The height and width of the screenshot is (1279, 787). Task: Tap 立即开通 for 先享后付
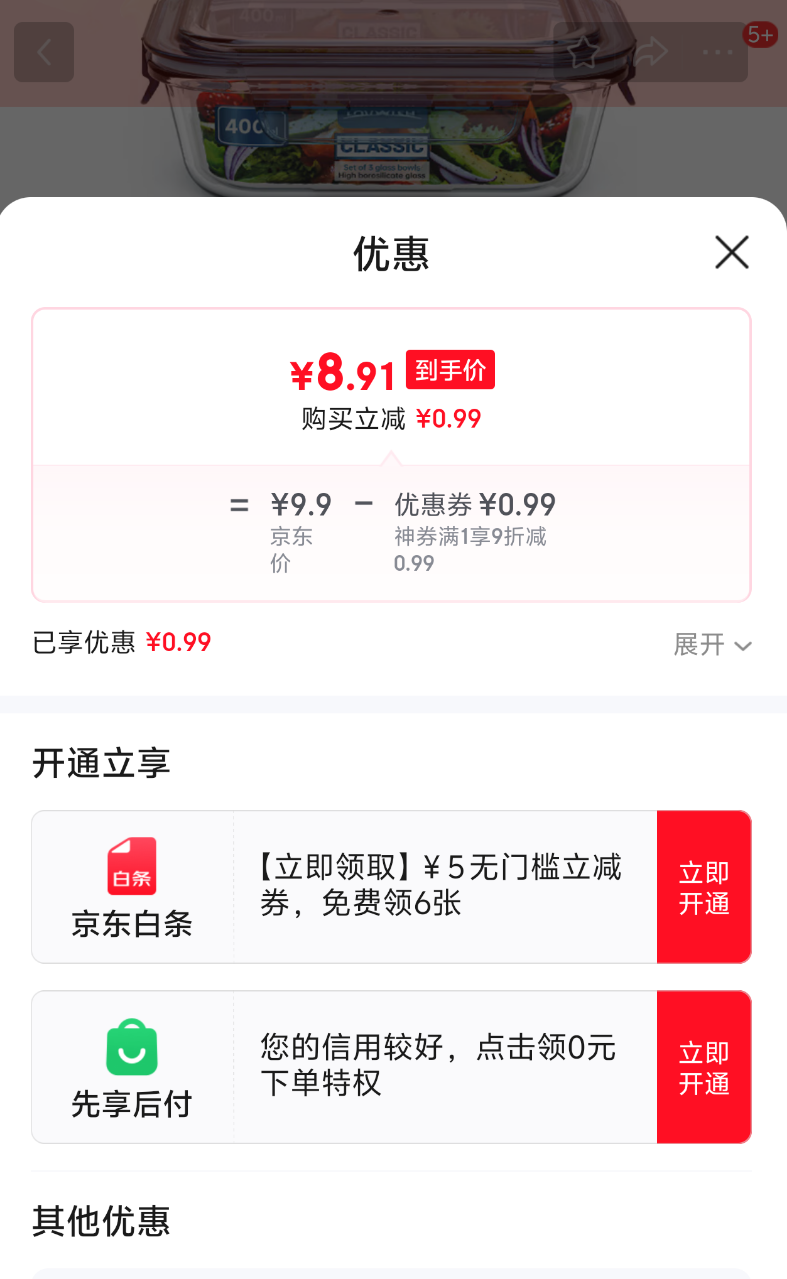[704, 1067]
